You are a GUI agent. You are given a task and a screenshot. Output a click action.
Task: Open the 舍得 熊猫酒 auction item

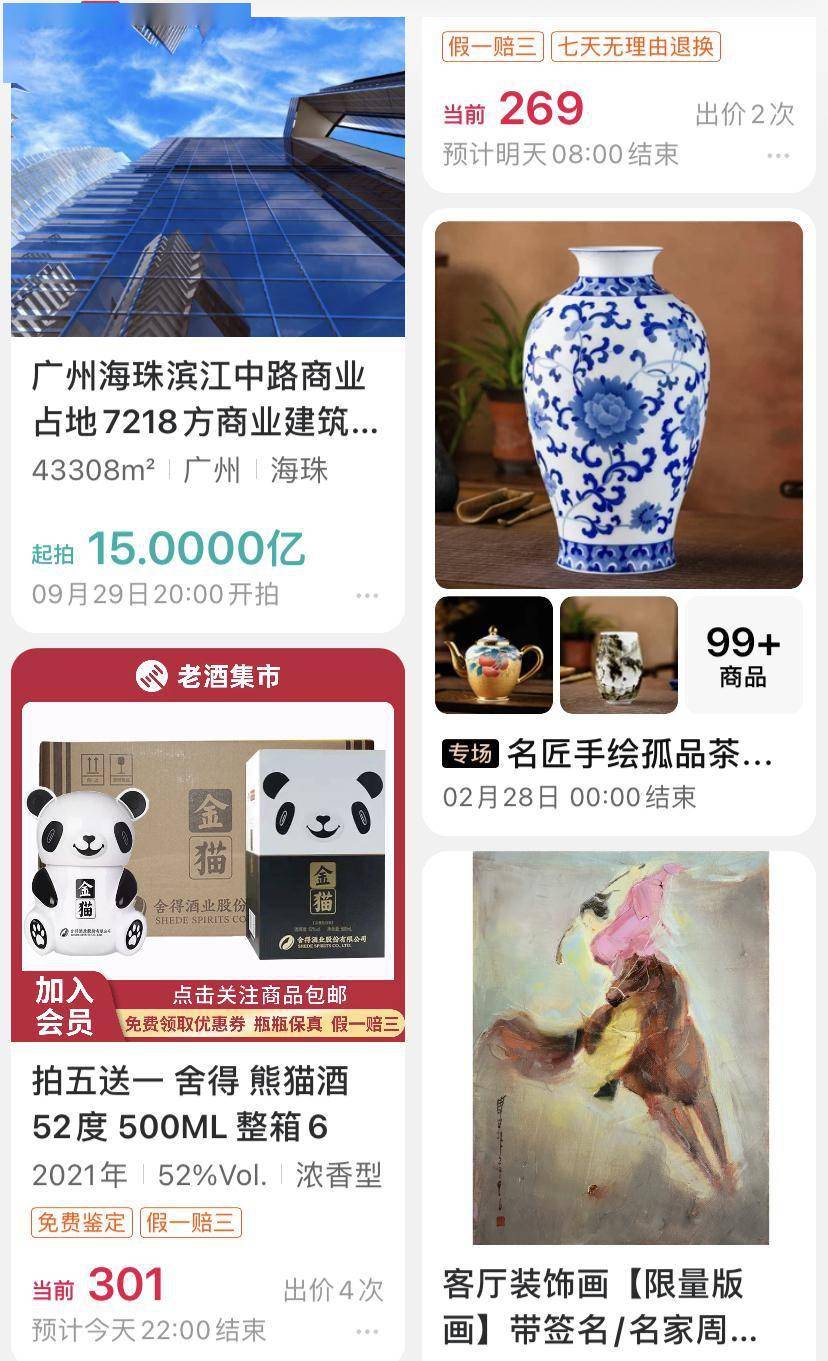(190, 1104)
